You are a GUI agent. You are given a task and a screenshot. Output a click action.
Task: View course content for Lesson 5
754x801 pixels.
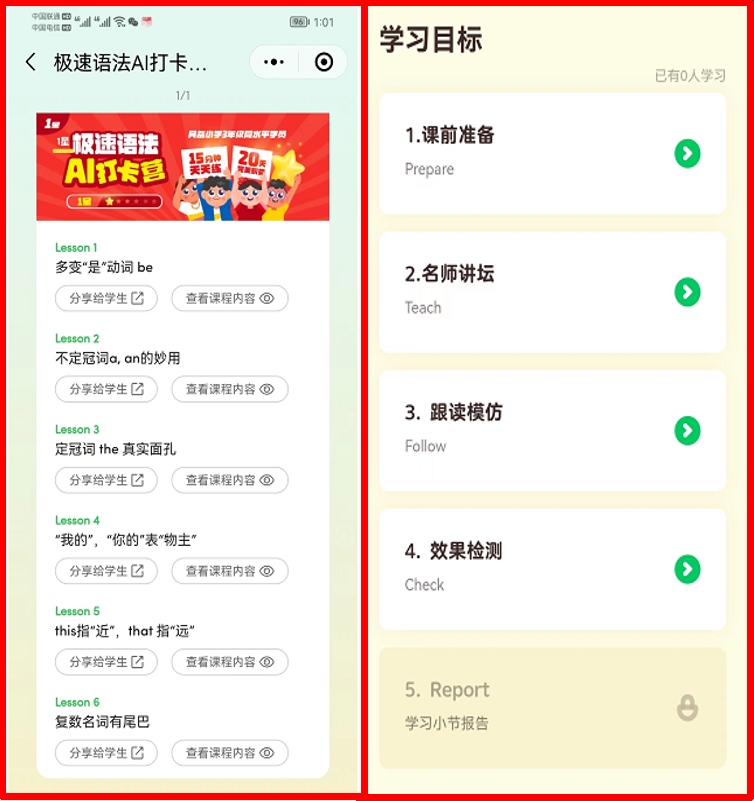[x=229, y=662]
